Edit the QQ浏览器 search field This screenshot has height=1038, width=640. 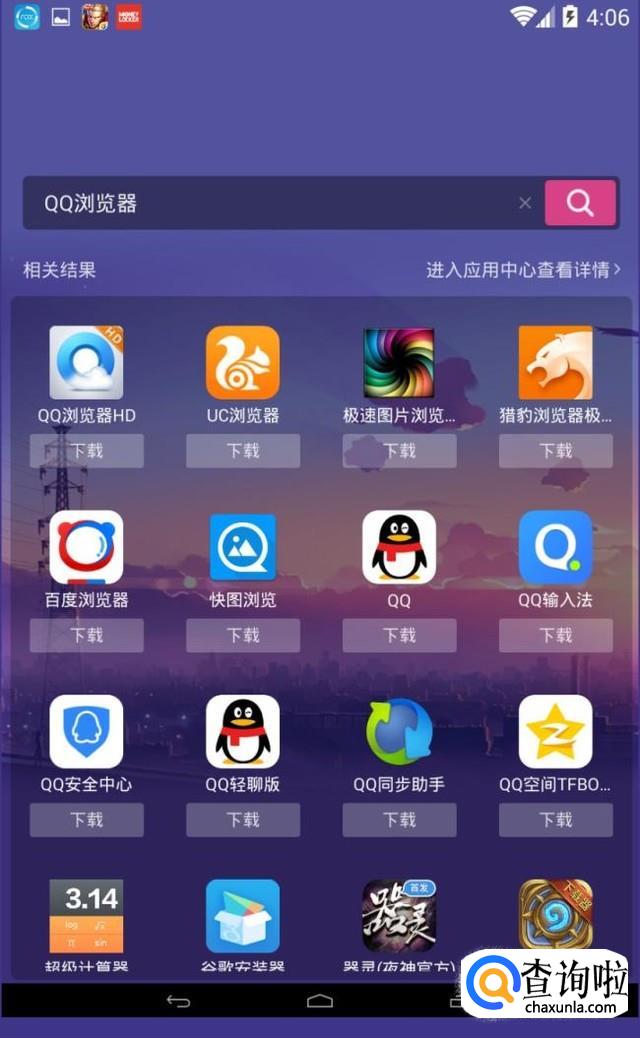click(270, 203)
